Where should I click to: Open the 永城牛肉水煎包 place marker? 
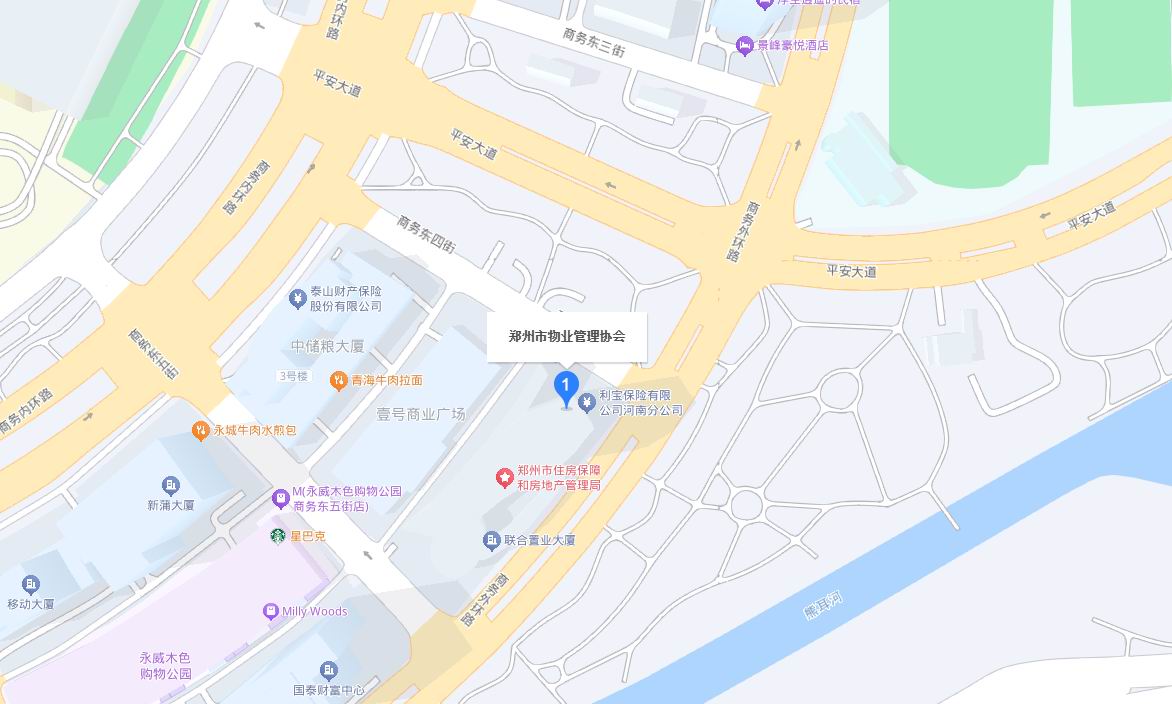coord(200,430)
